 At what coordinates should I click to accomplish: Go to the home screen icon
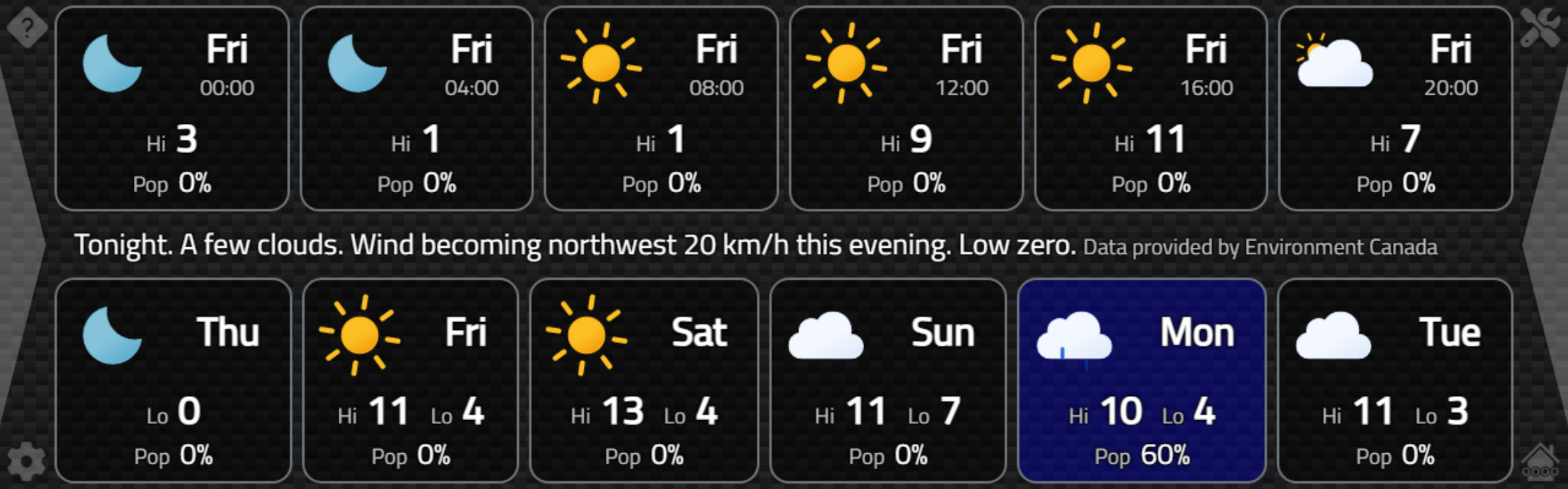(1539, 461)
